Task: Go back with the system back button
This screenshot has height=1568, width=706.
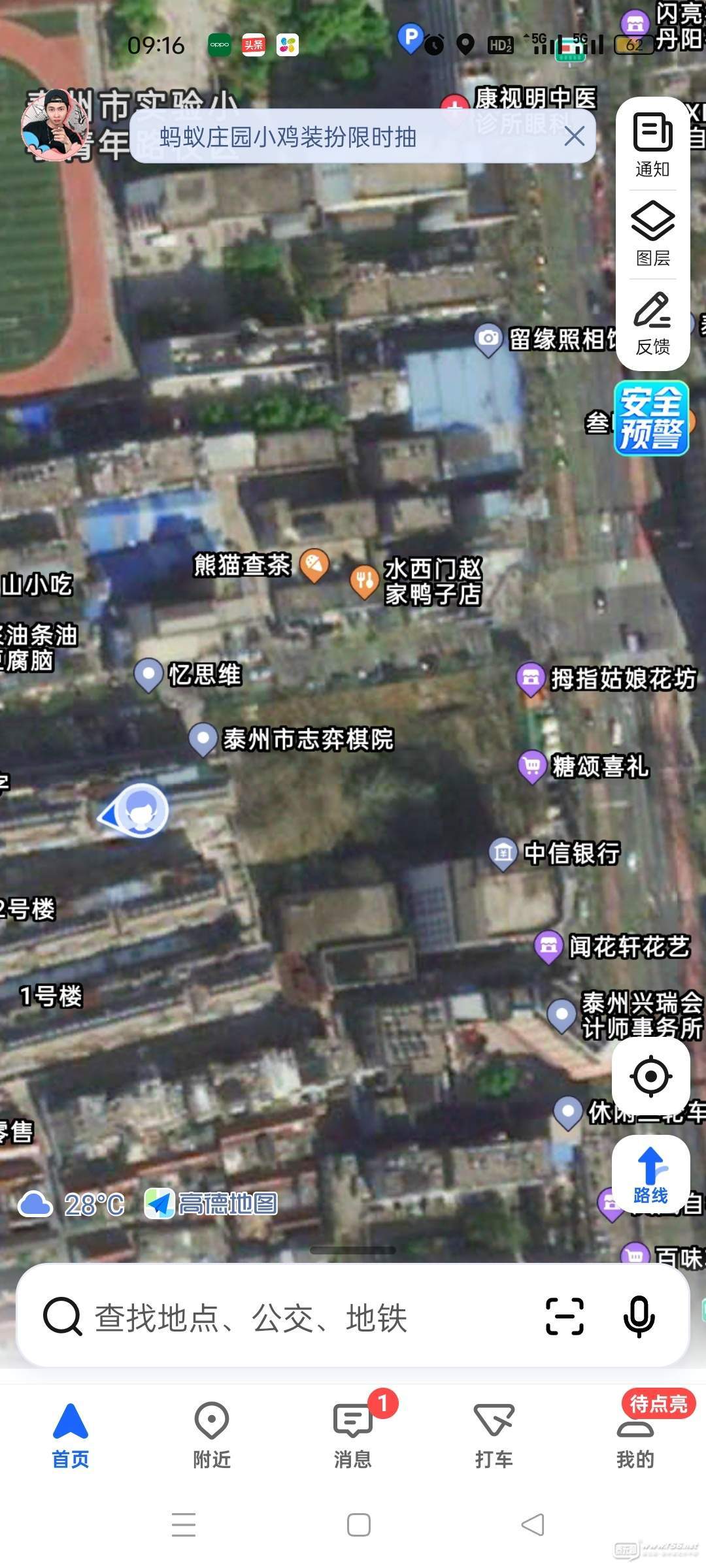Action: [x=533, y=1525]
